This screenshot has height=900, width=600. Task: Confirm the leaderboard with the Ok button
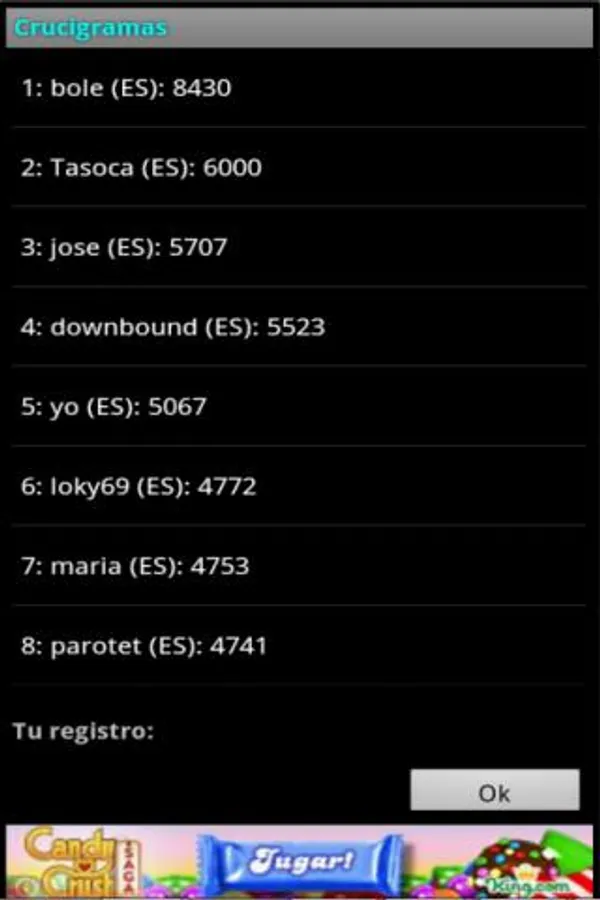click(494, 791)
